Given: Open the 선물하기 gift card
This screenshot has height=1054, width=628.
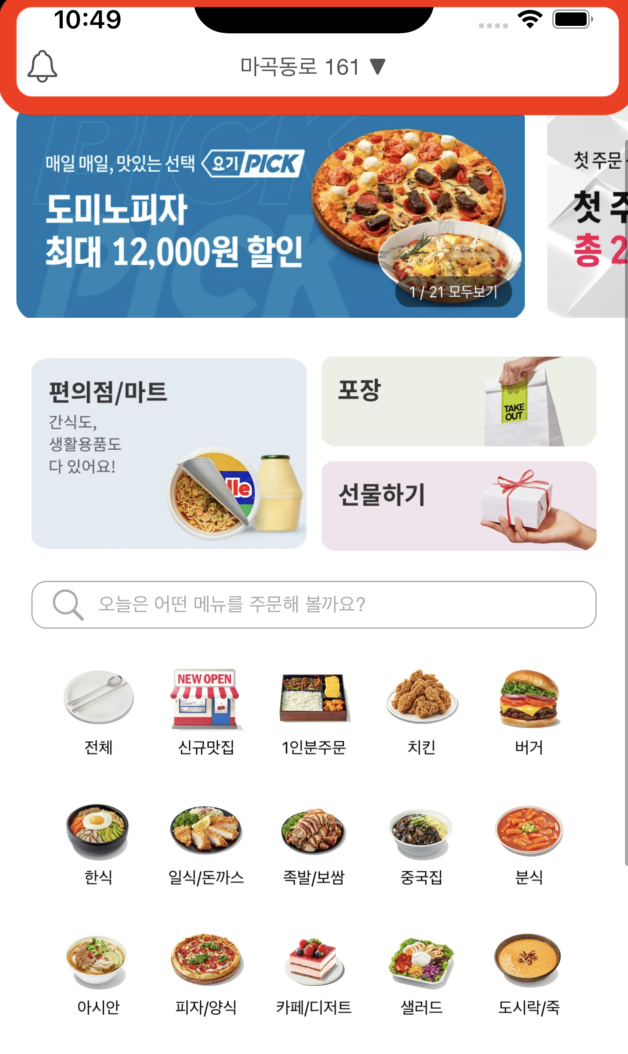Looking at the screenshot, I should coord(459,505).
